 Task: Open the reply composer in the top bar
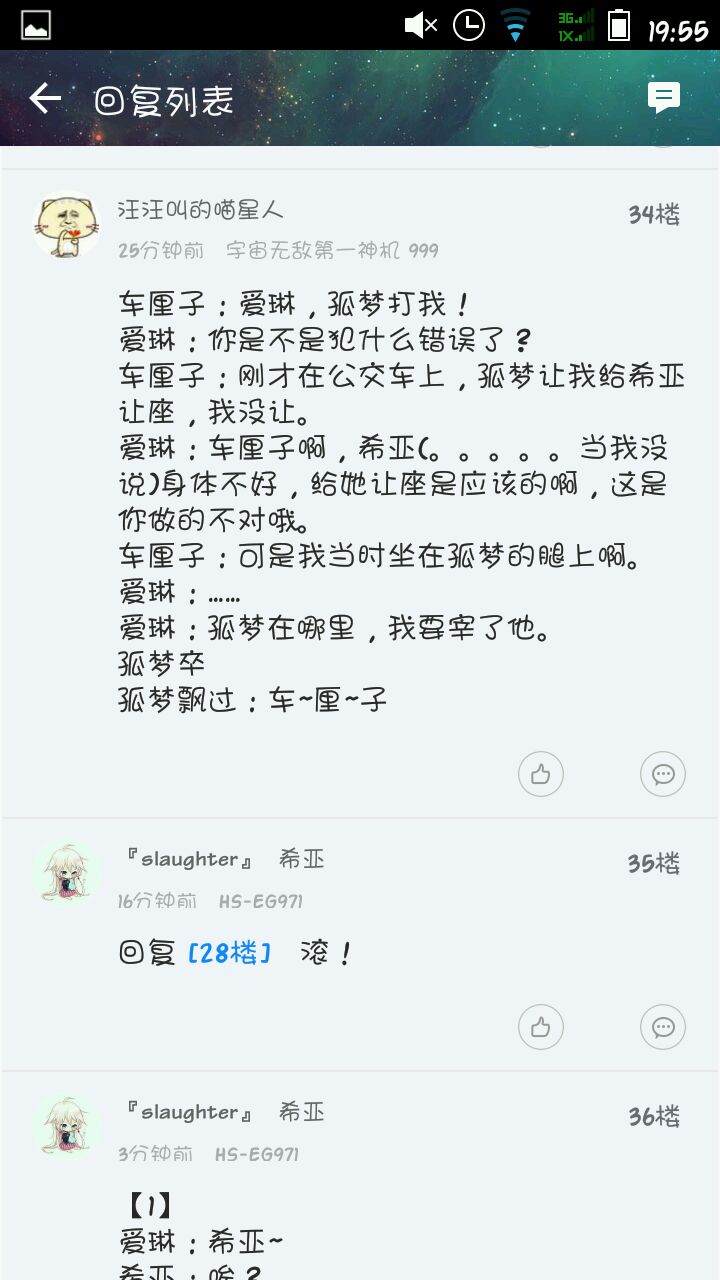664,97
